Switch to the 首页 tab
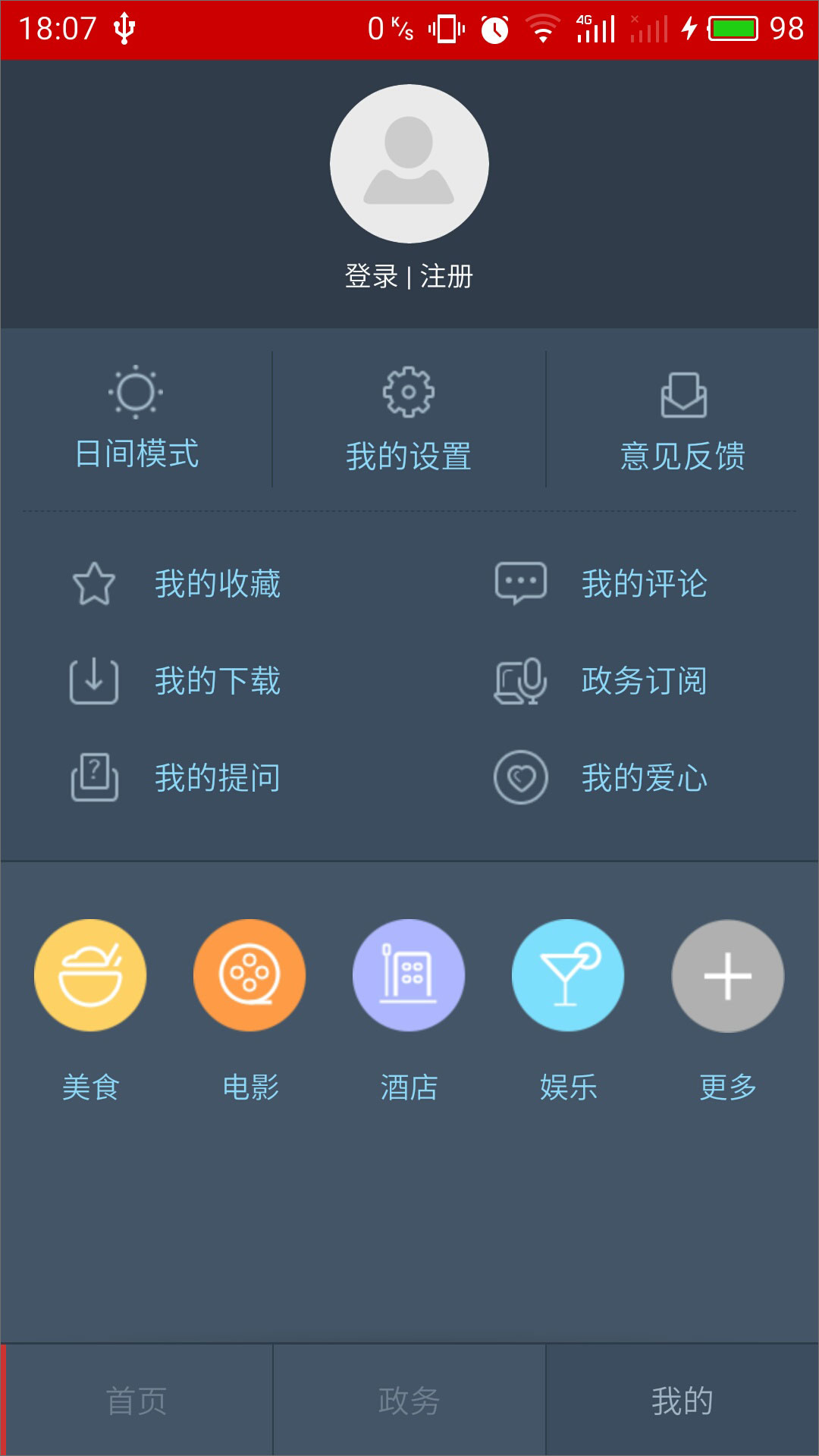Image resolution: width=819 pixels, height=1456 pixels. tap(136, 1401)
